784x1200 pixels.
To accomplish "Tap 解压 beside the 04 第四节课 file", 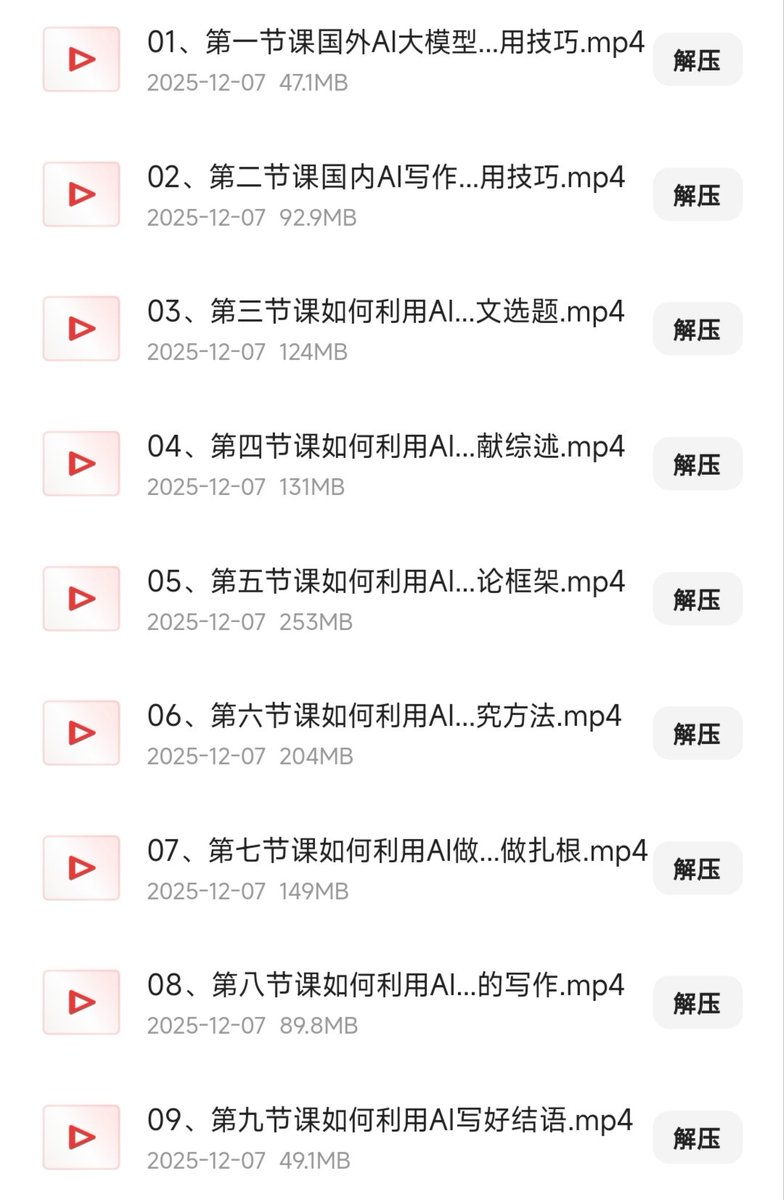I will coord(697,464).
